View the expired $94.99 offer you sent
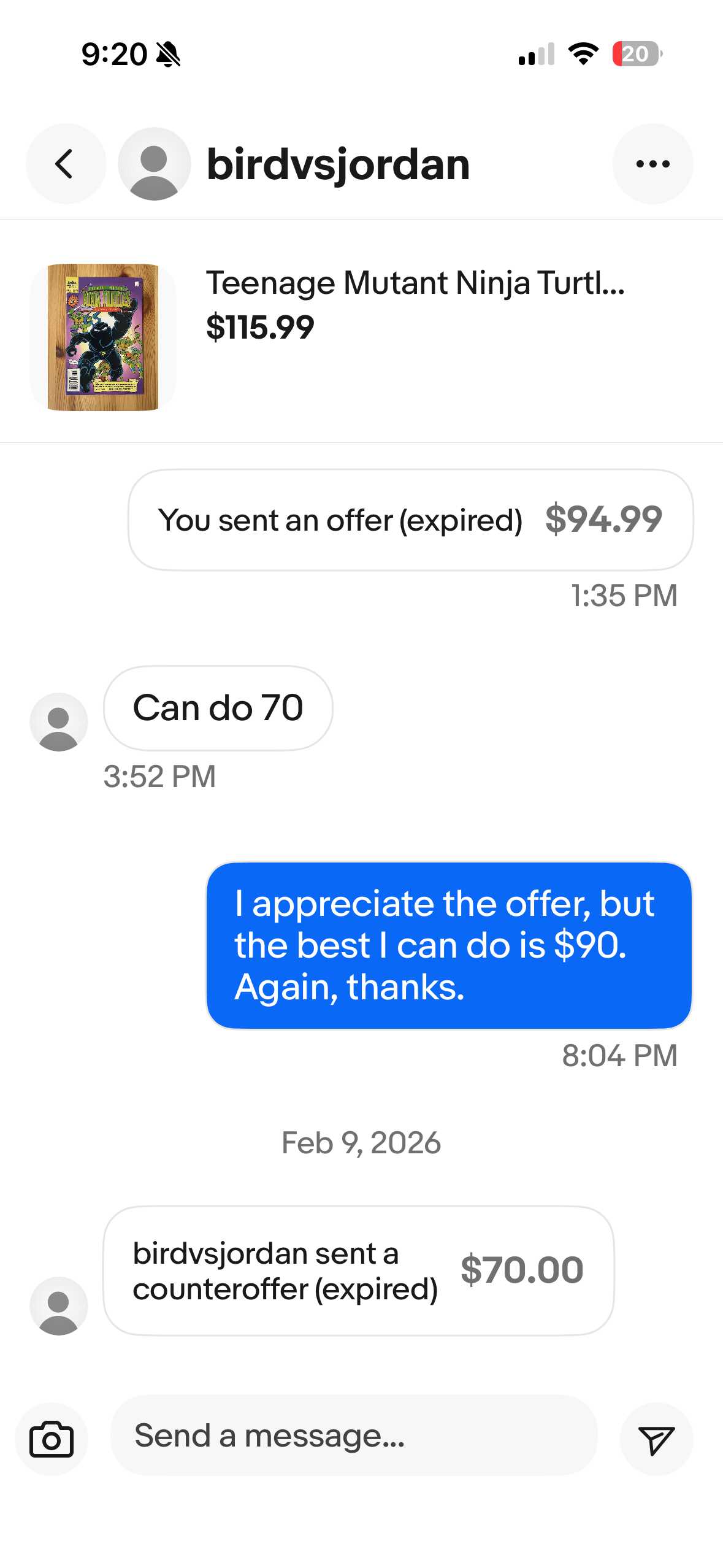This screenshot has width=723, height=1568. 410,520
